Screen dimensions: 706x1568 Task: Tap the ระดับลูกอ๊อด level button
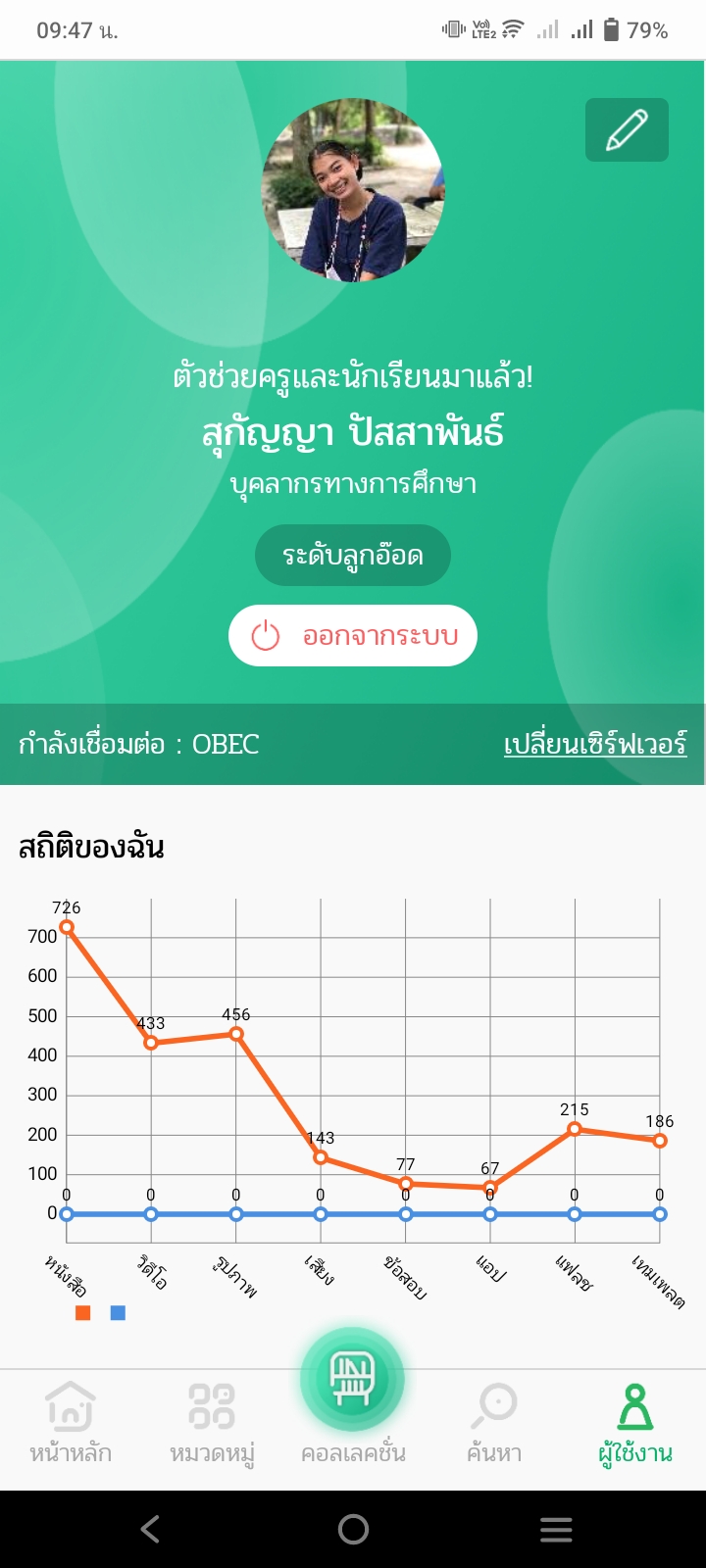pos(353,556)
